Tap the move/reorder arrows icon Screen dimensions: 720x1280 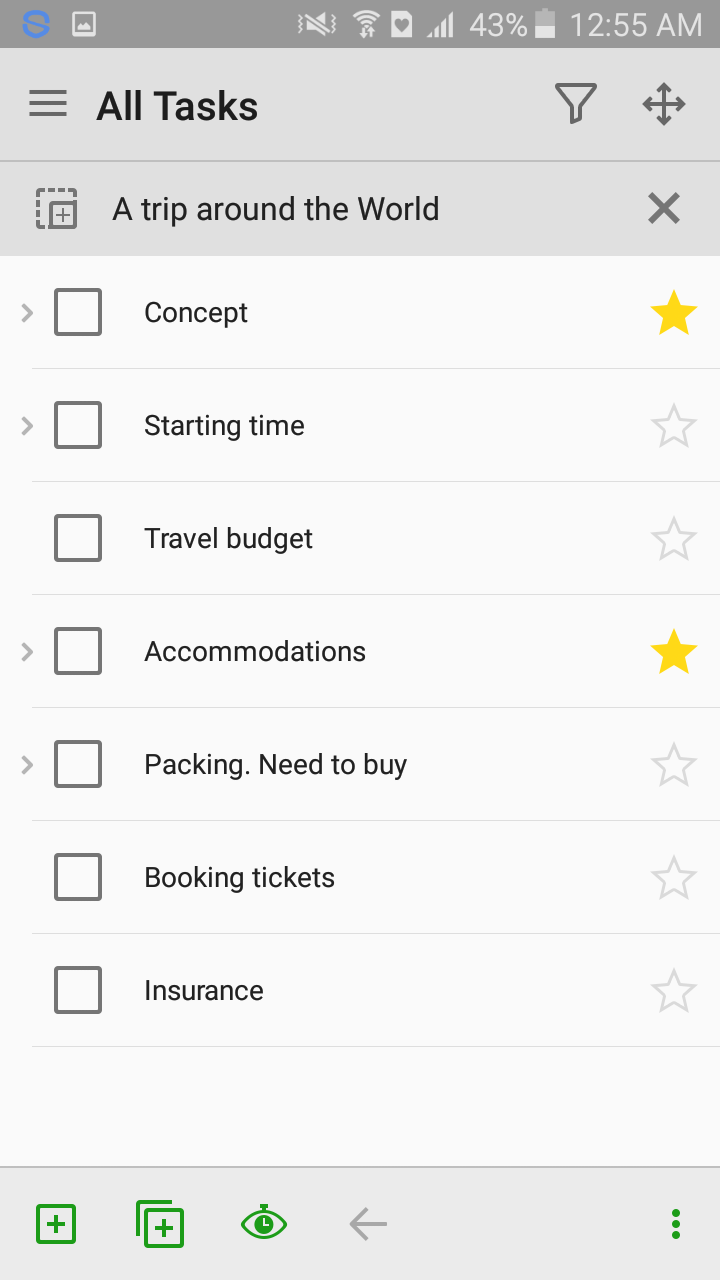click(664, 105)
